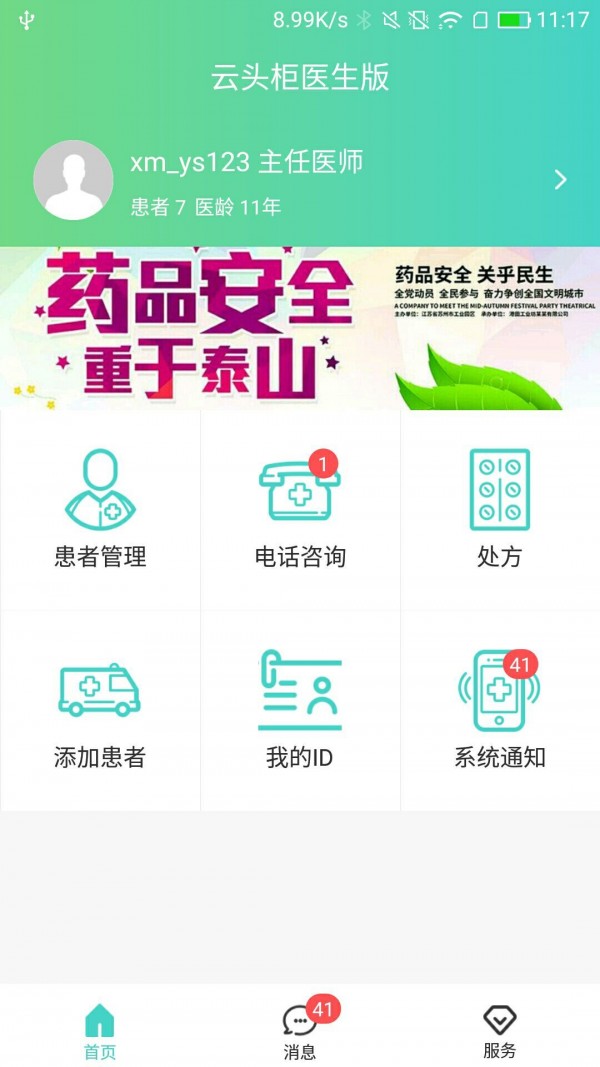Open 电话咨询 phone consultation

[x=300, y=510]
